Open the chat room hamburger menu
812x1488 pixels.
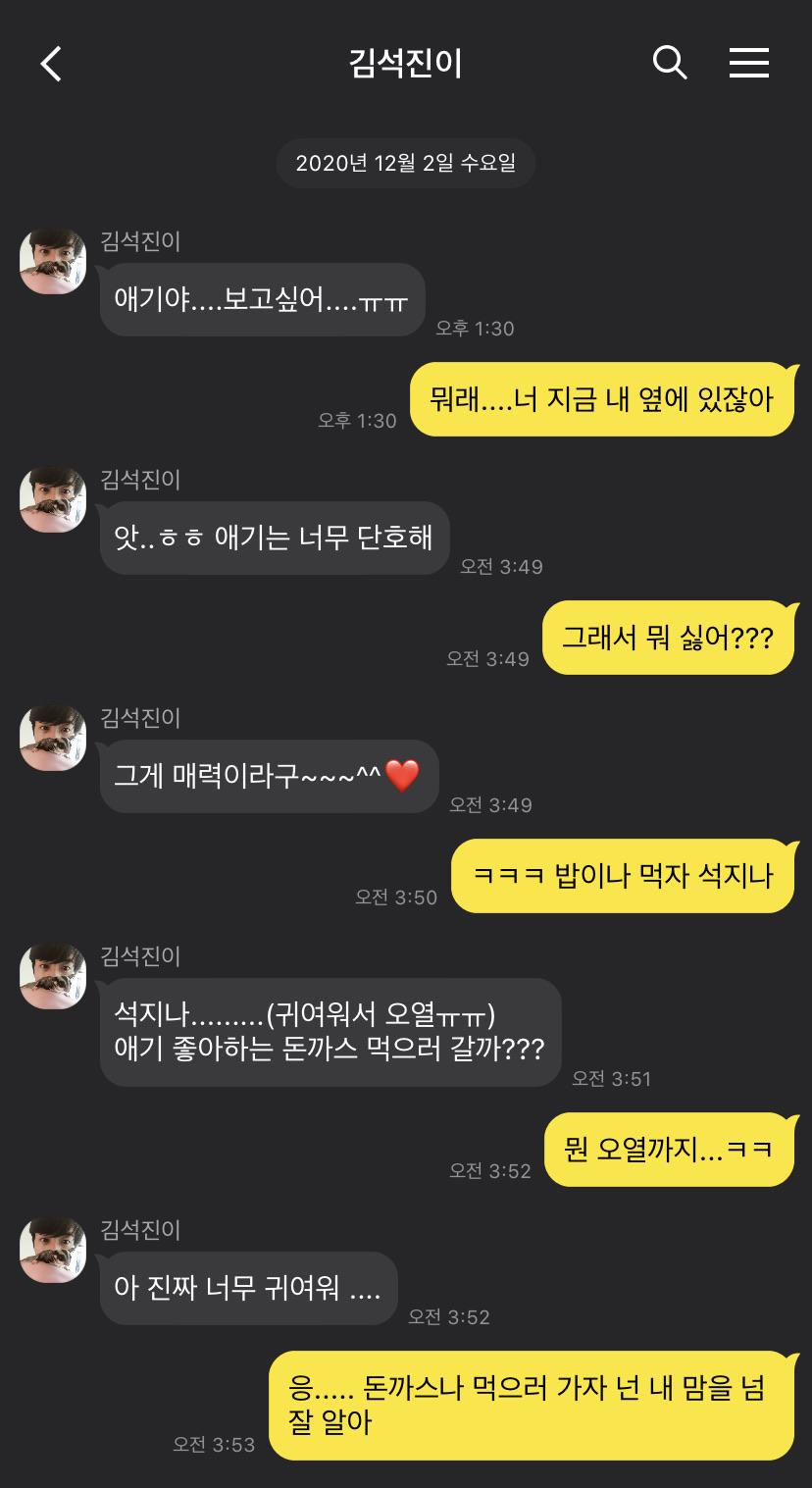click(748, 64)
